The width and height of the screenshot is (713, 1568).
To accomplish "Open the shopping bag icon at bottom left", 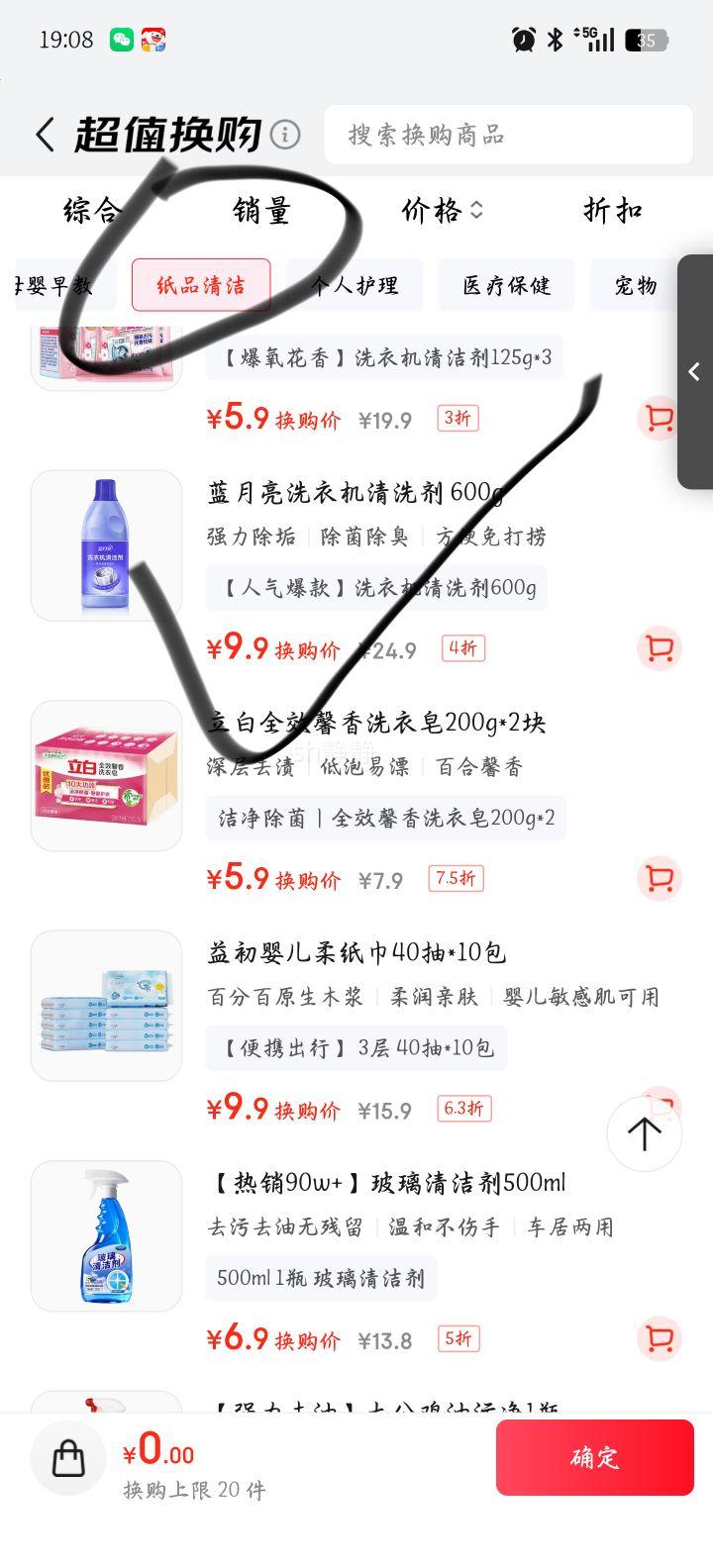I will tap(67, 1457).
